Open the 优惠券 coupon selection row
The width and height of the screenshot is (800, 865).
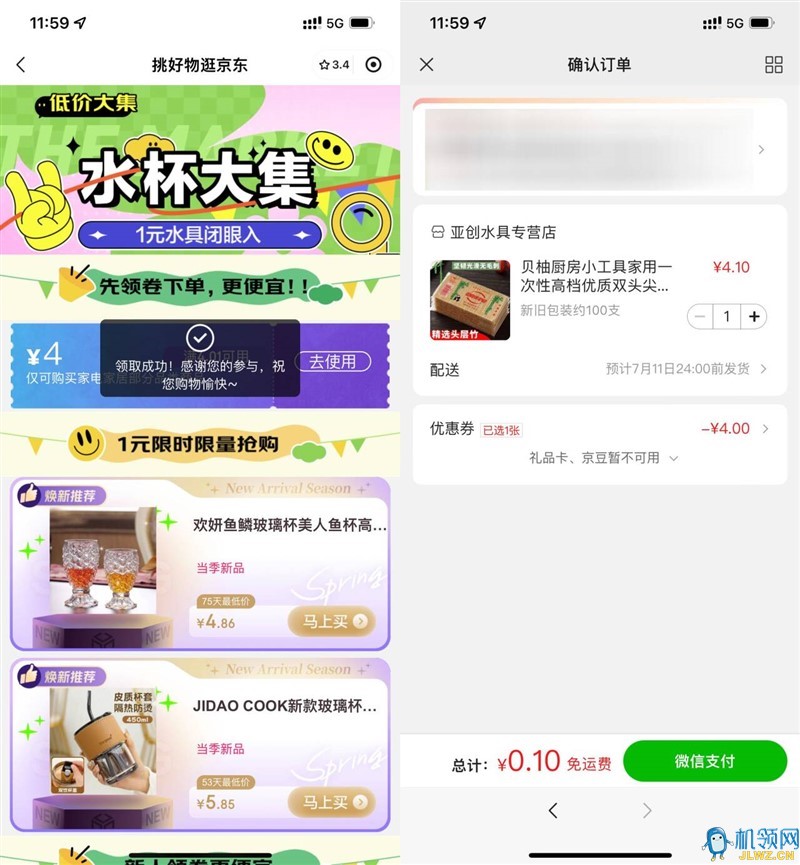(x=600, y=429)
